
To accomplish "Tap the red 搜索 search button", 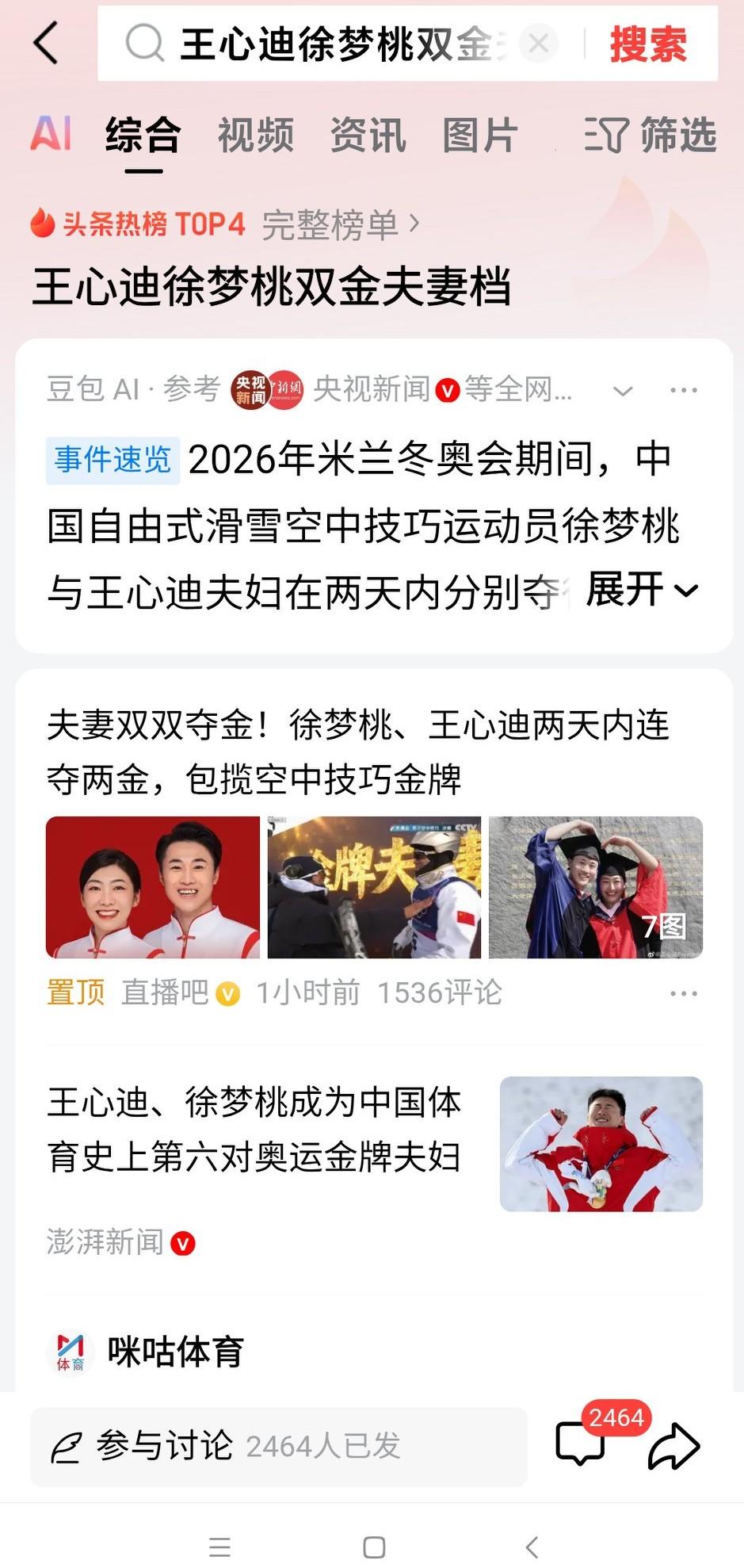I will tap(647, 44).
